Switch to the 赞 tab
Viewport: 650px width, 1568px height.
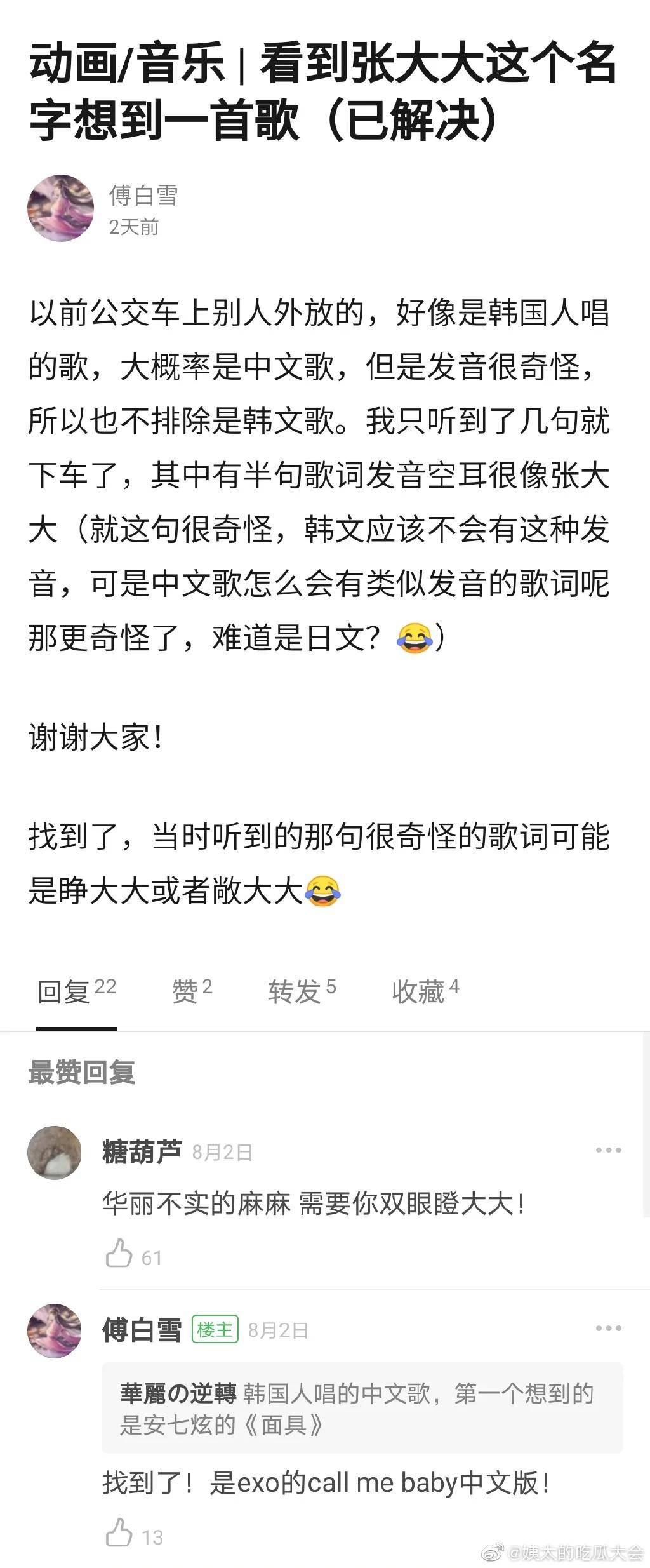click(192, 992)
